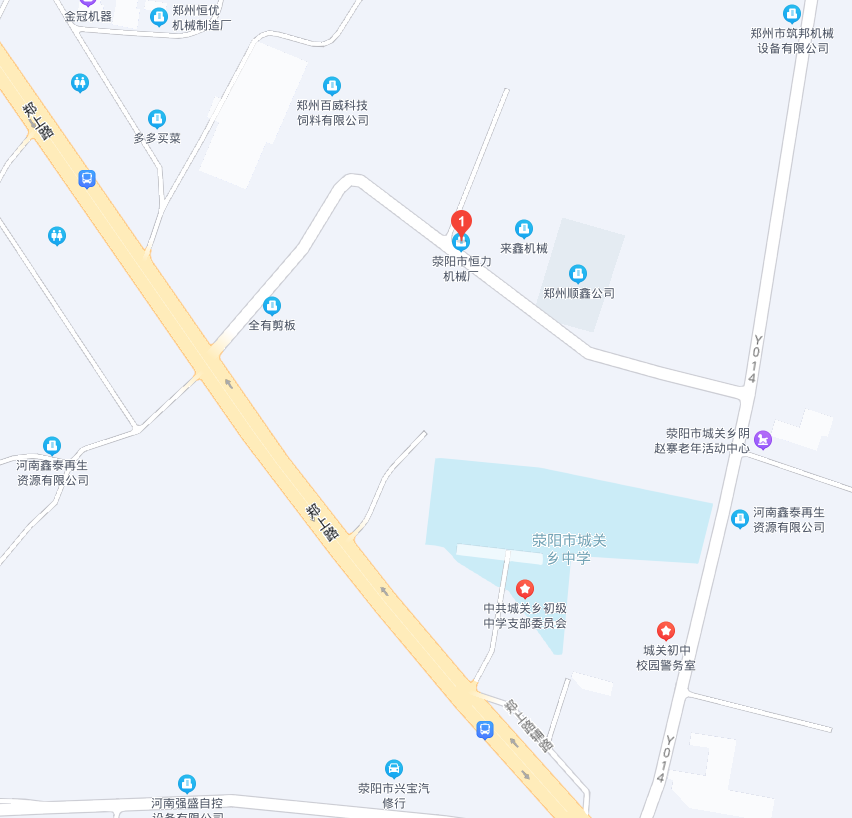Select 中共城关乡初级中学支部委员会 marker
This screenshot has width=852, height=818.
pyautogui.click(x=524, y=589)
